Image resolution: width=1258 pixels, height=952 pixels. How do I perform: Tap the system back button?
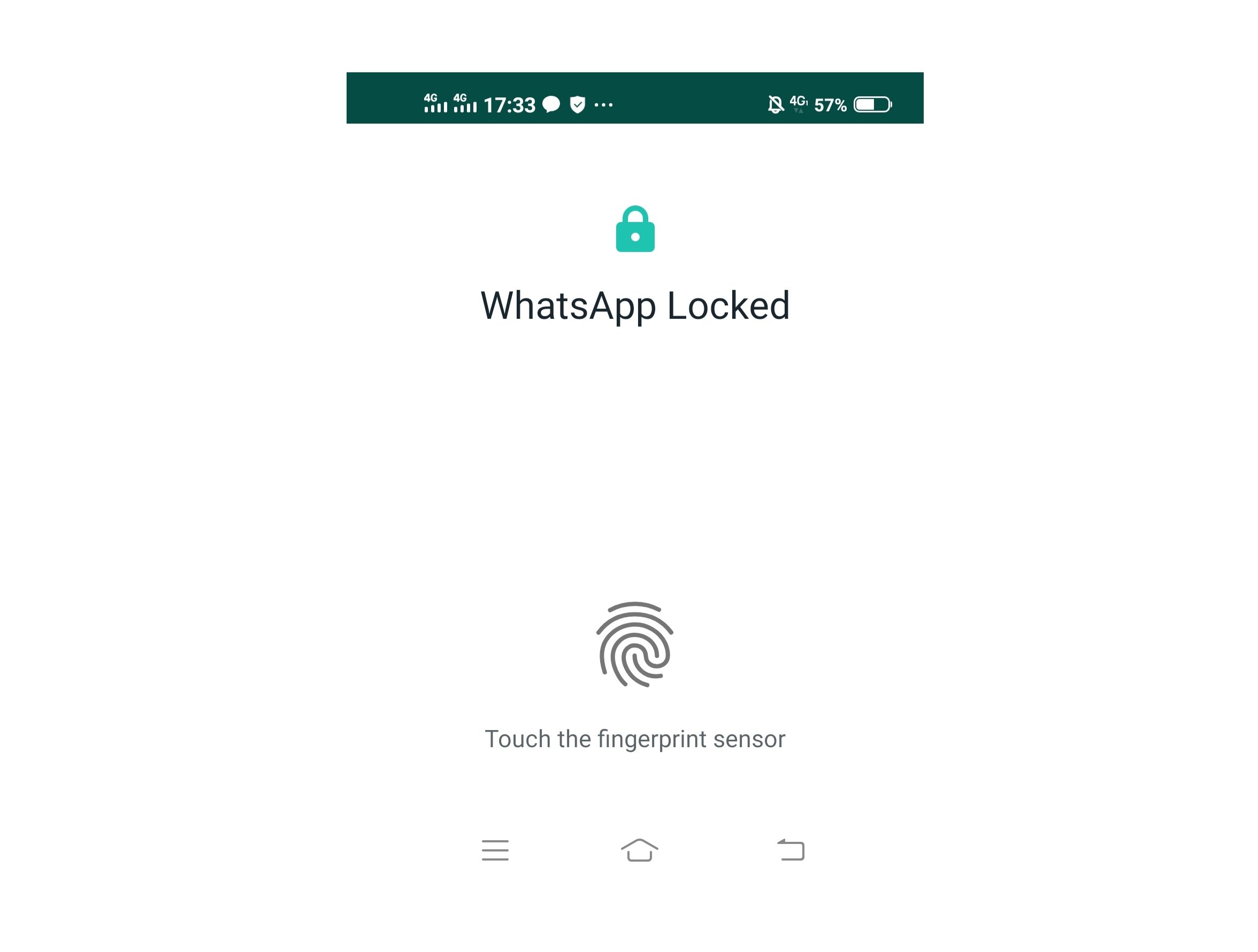pyautogui.click(x=791, y=850)
